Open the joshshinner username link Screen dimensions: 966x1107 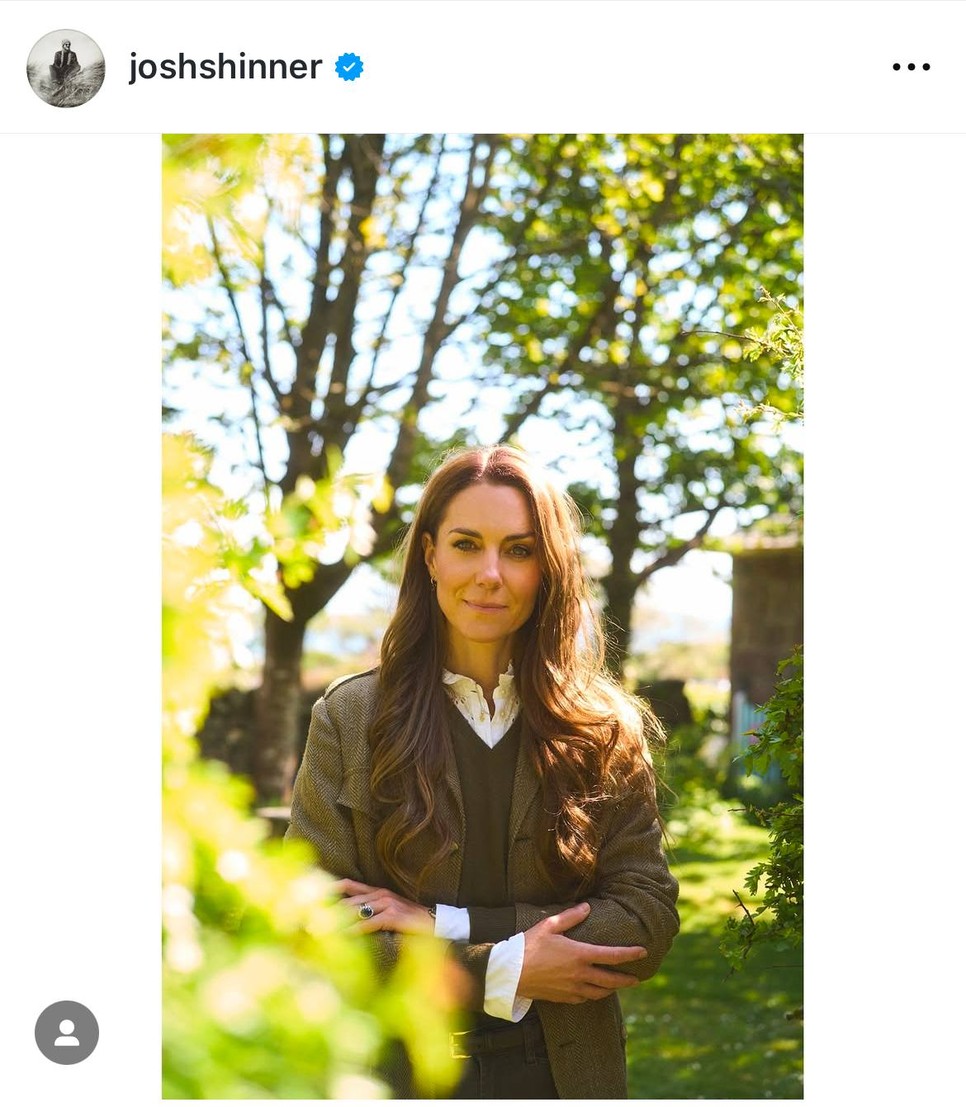(x=225, y=67)
